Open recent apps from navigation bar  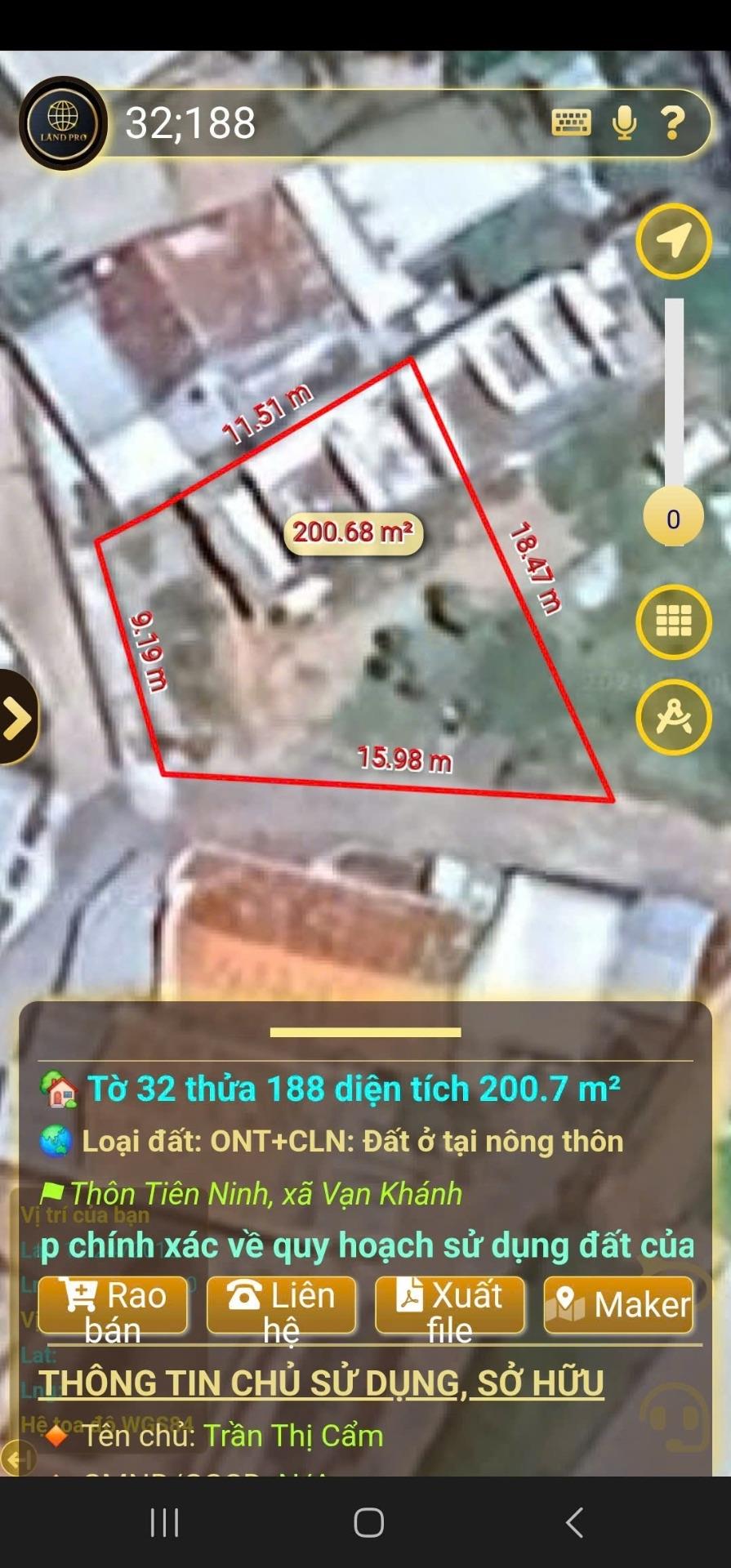[x=164, y=1522]
